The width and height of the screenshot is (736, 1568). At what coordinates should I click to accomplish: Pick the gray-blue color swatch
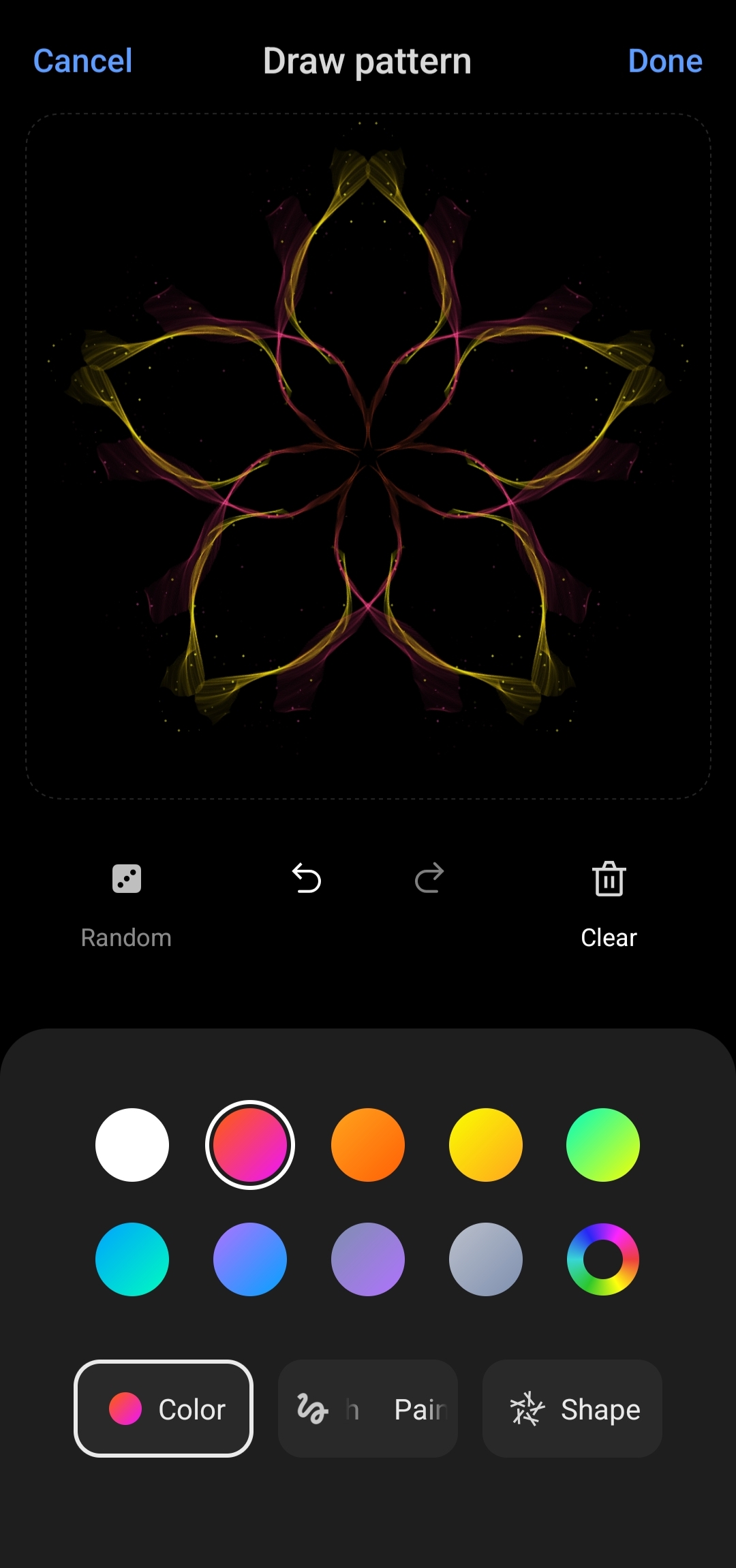tap(486, 1259)
